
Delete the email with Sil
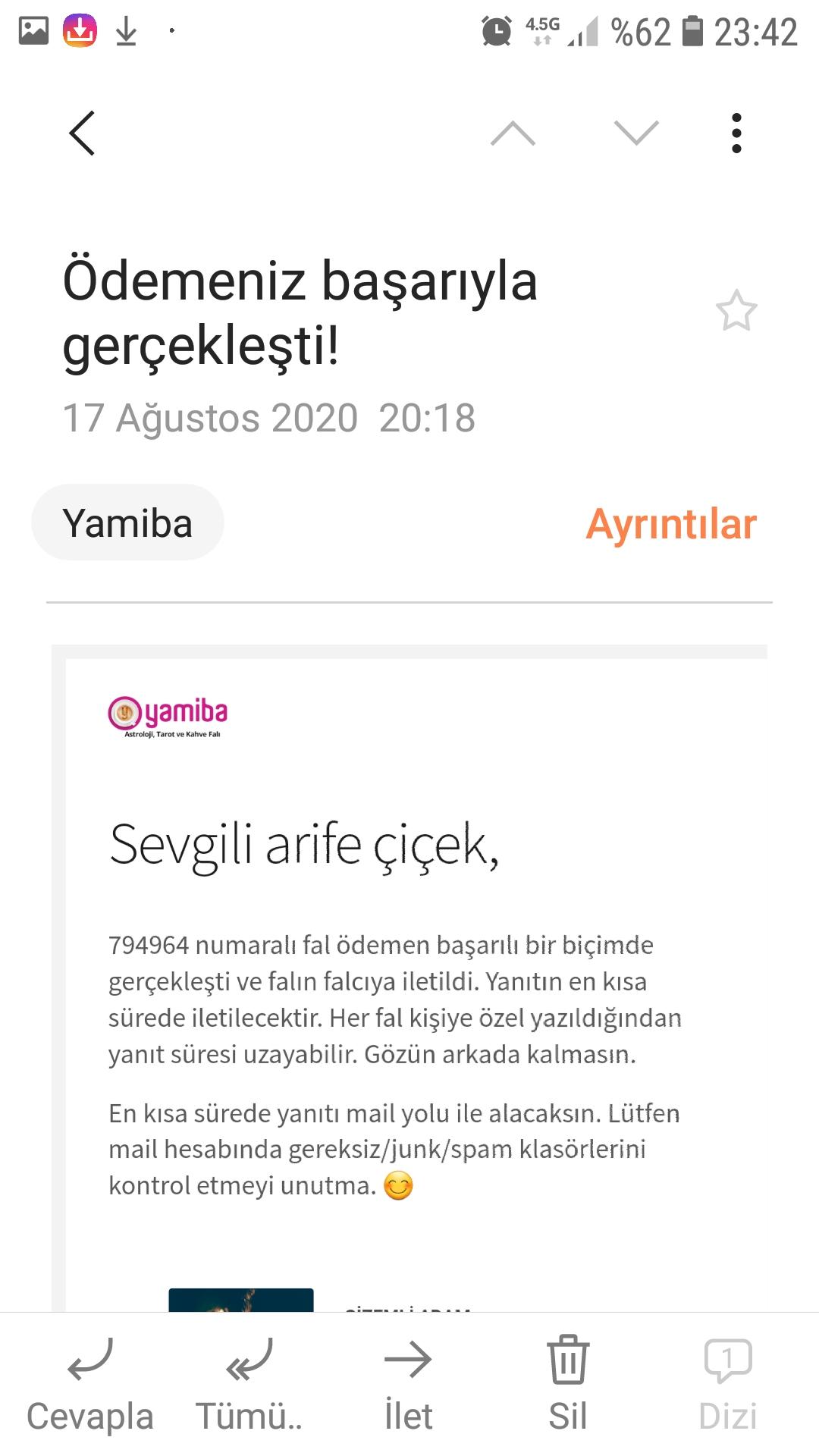568,1385
